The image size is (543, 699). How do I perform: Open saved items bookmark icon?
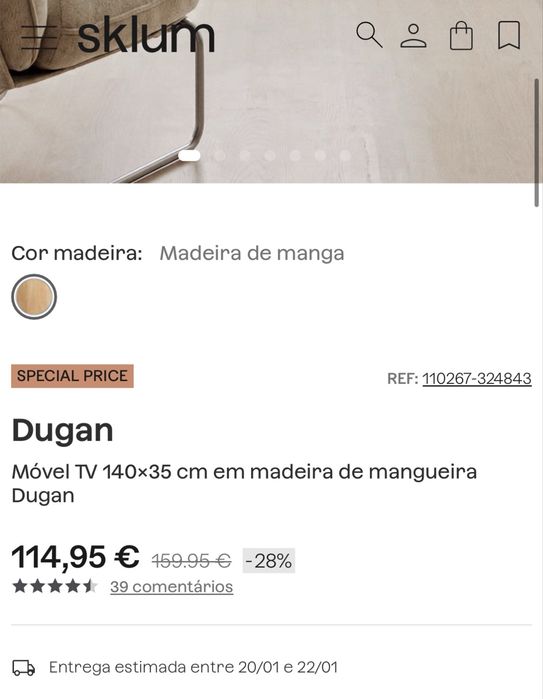click(509, 35)
